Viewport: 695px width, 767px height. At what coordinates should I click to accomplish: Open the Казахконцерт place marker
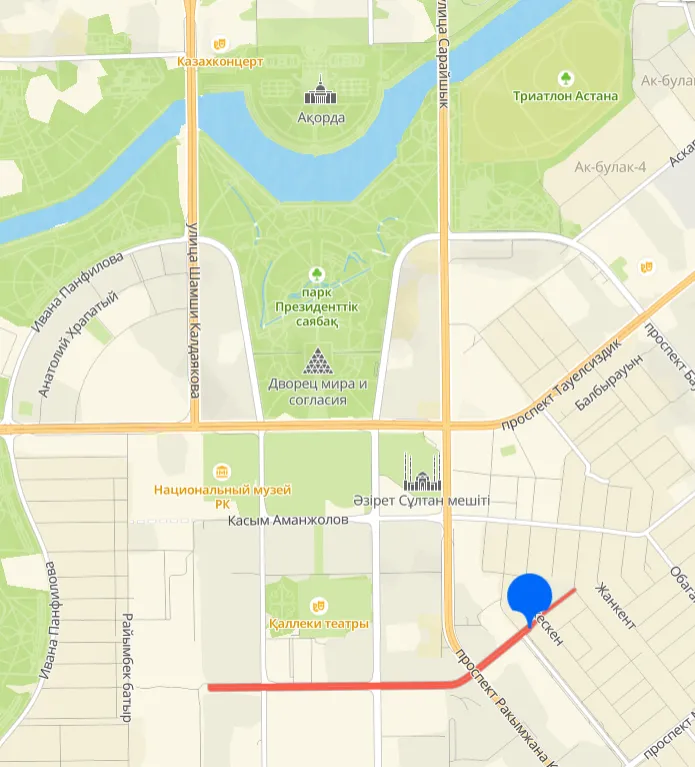coord(220,44)
